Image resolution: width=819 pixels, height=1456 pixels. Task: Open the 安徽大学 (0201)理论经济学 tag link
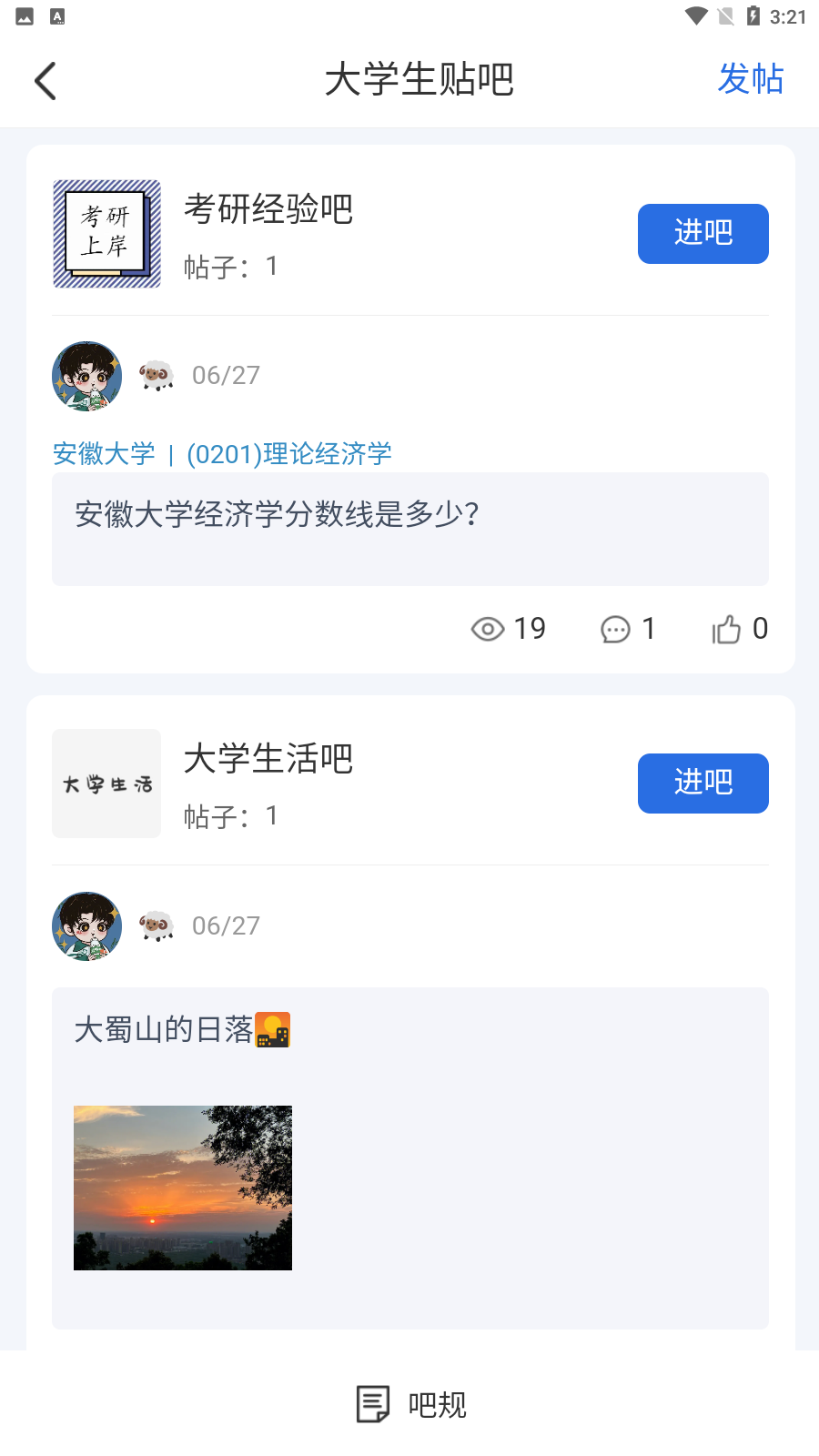[222, 453]
